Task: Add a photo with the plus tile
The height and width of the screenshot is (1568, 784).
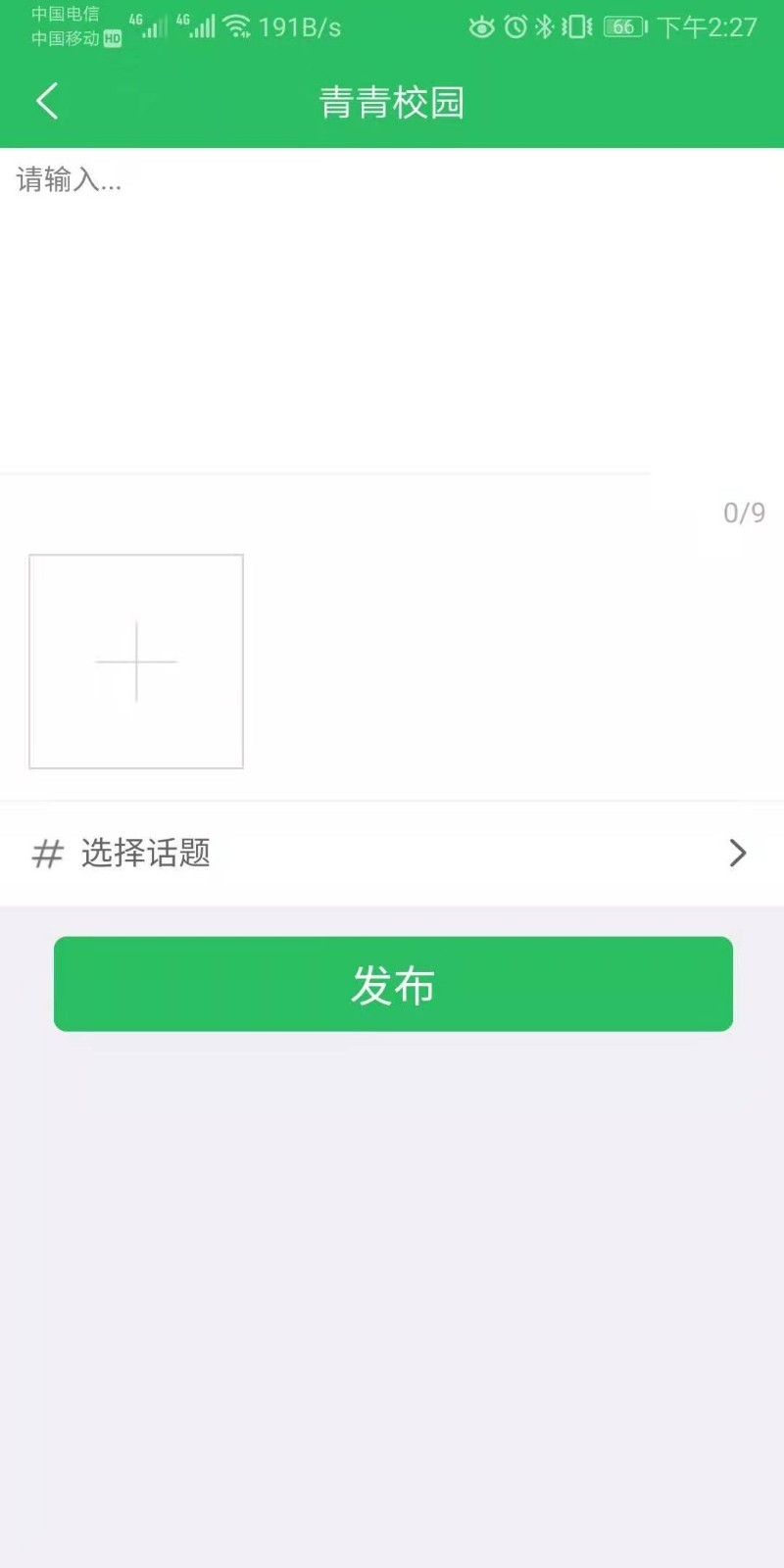Action: [x=136, y=661]
